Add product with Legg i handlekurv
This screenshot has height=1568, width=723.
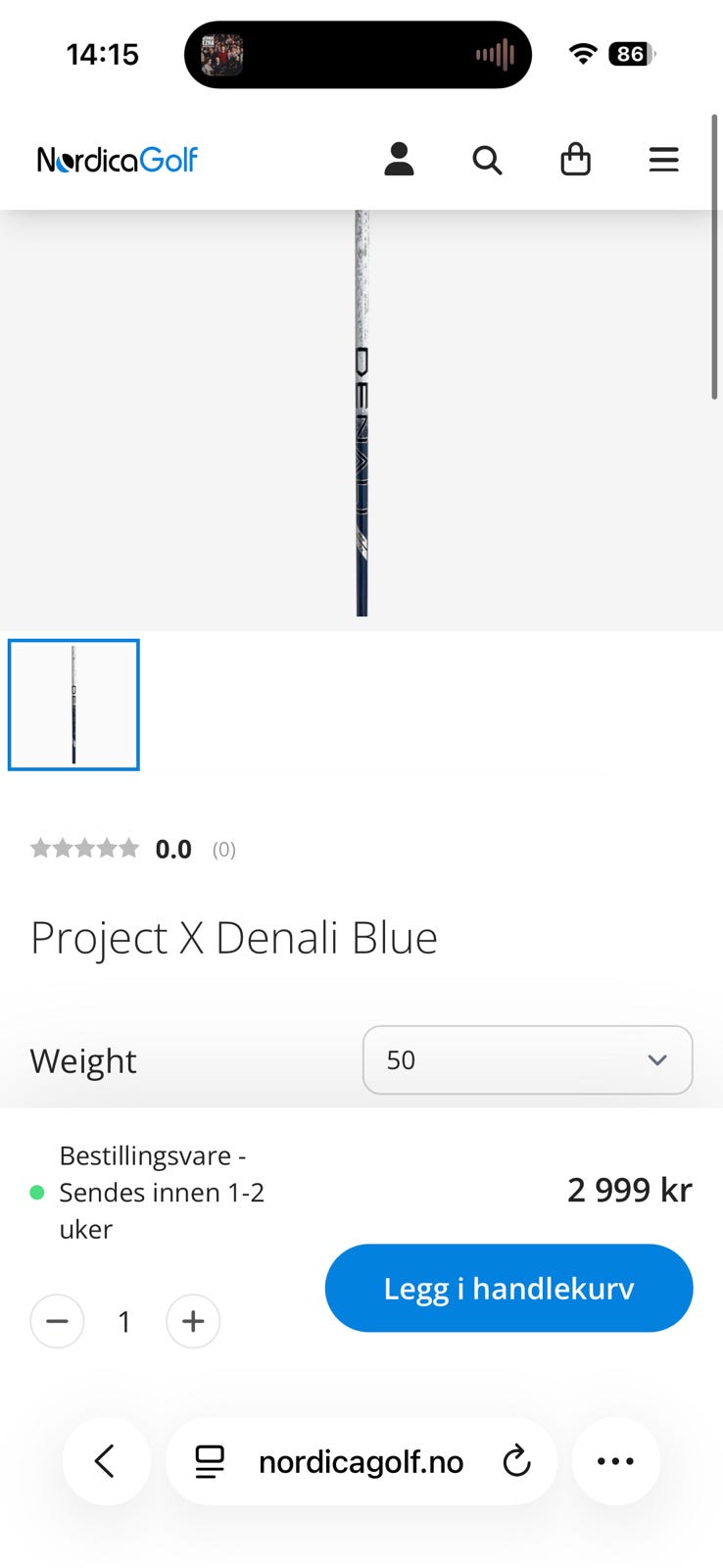click(x=508, y=1288)
